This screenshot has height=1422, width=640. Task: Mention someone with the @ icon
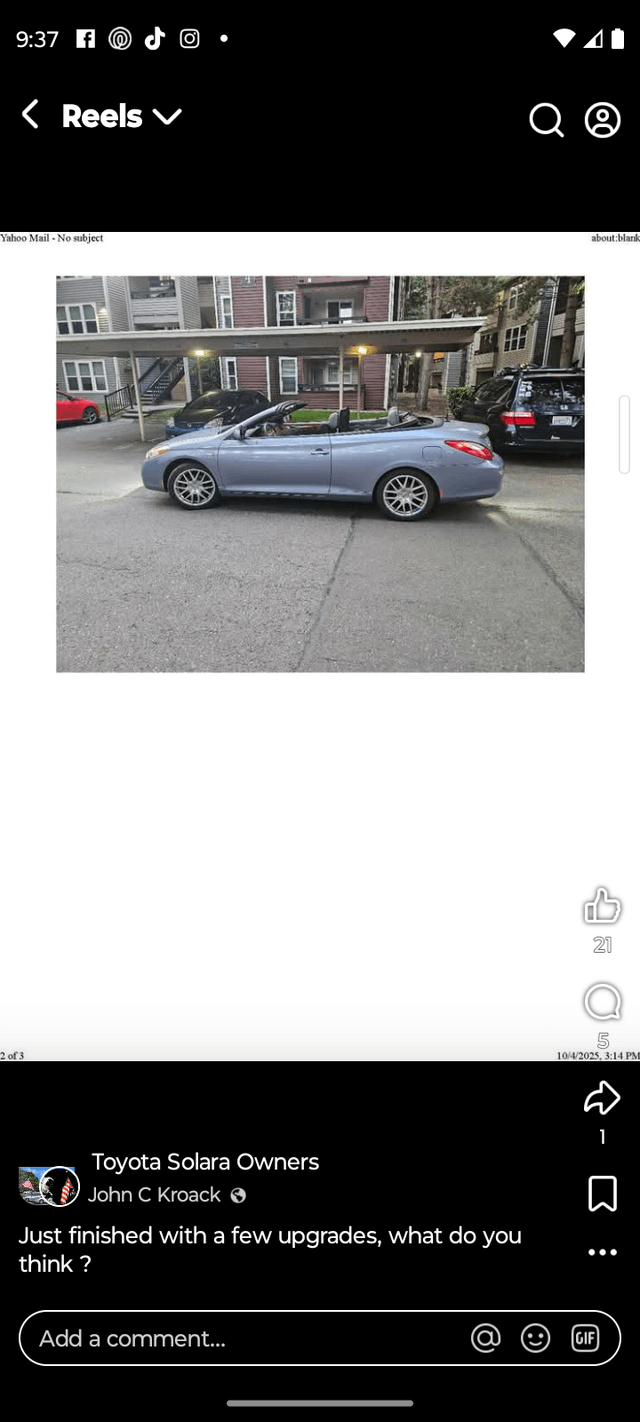[x=485, y=1339]
